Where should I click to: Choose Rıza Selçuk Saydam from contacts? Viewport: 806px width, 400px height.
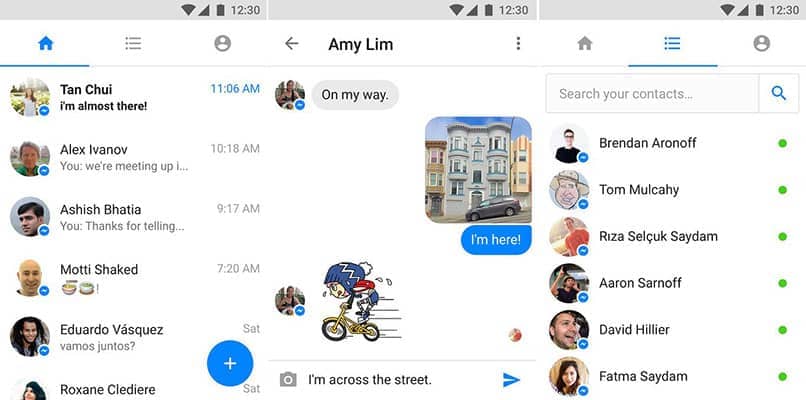(x=658, y=237)
